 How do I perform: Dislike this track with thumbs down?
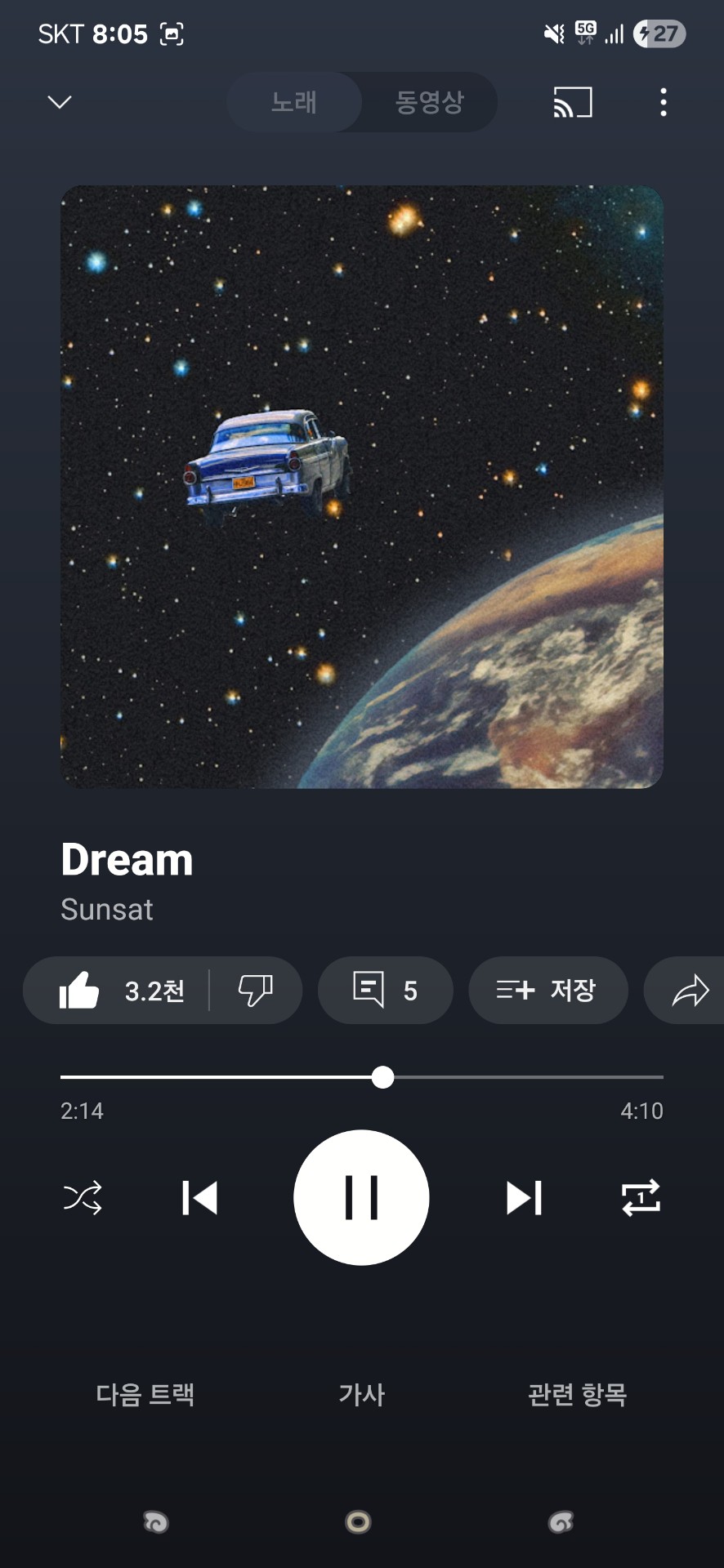click(x=255, y=991)
